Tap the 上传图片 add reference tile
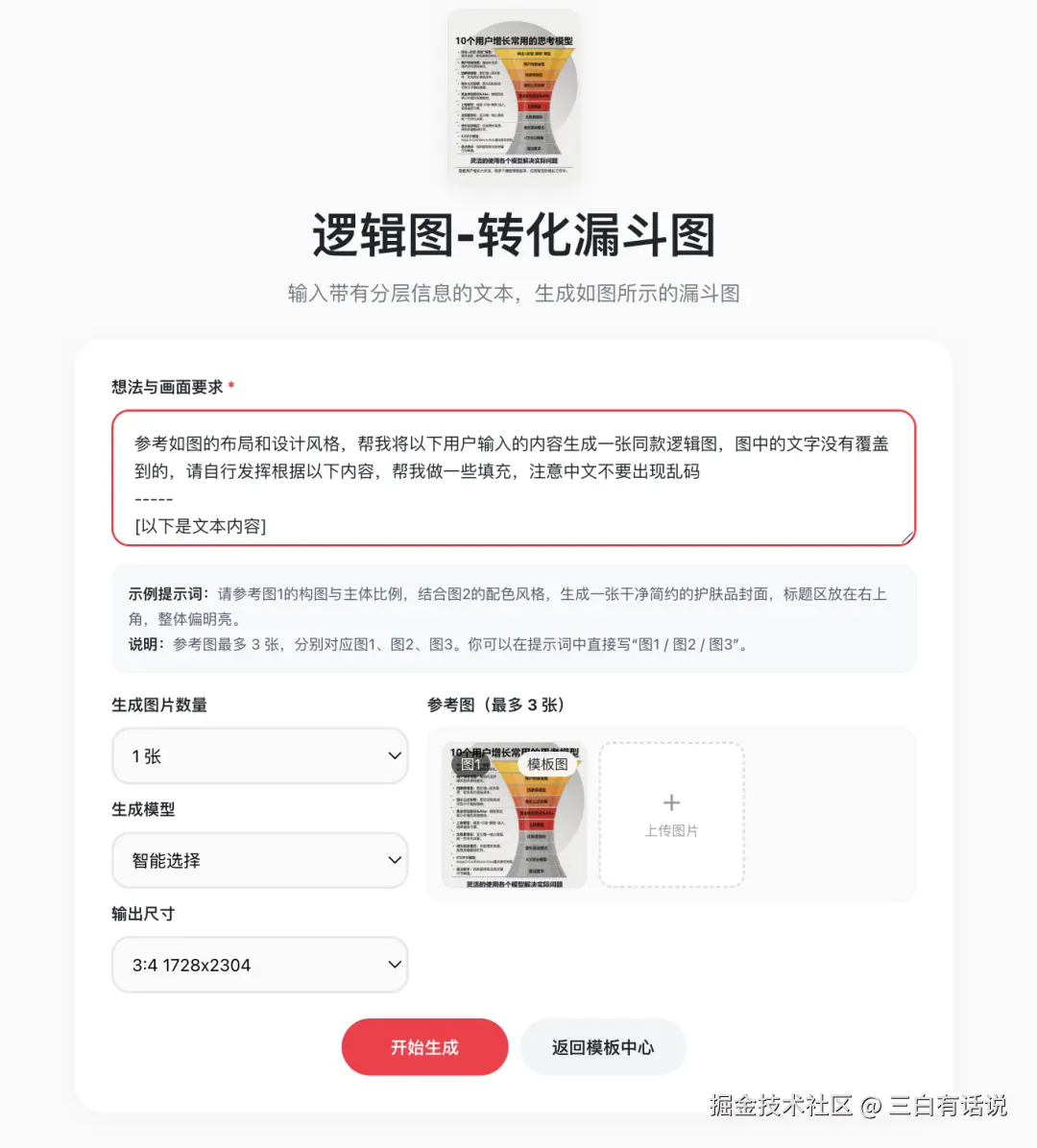The height and width of the screenshot is (1148, 1037). click(x=671, y=814)
